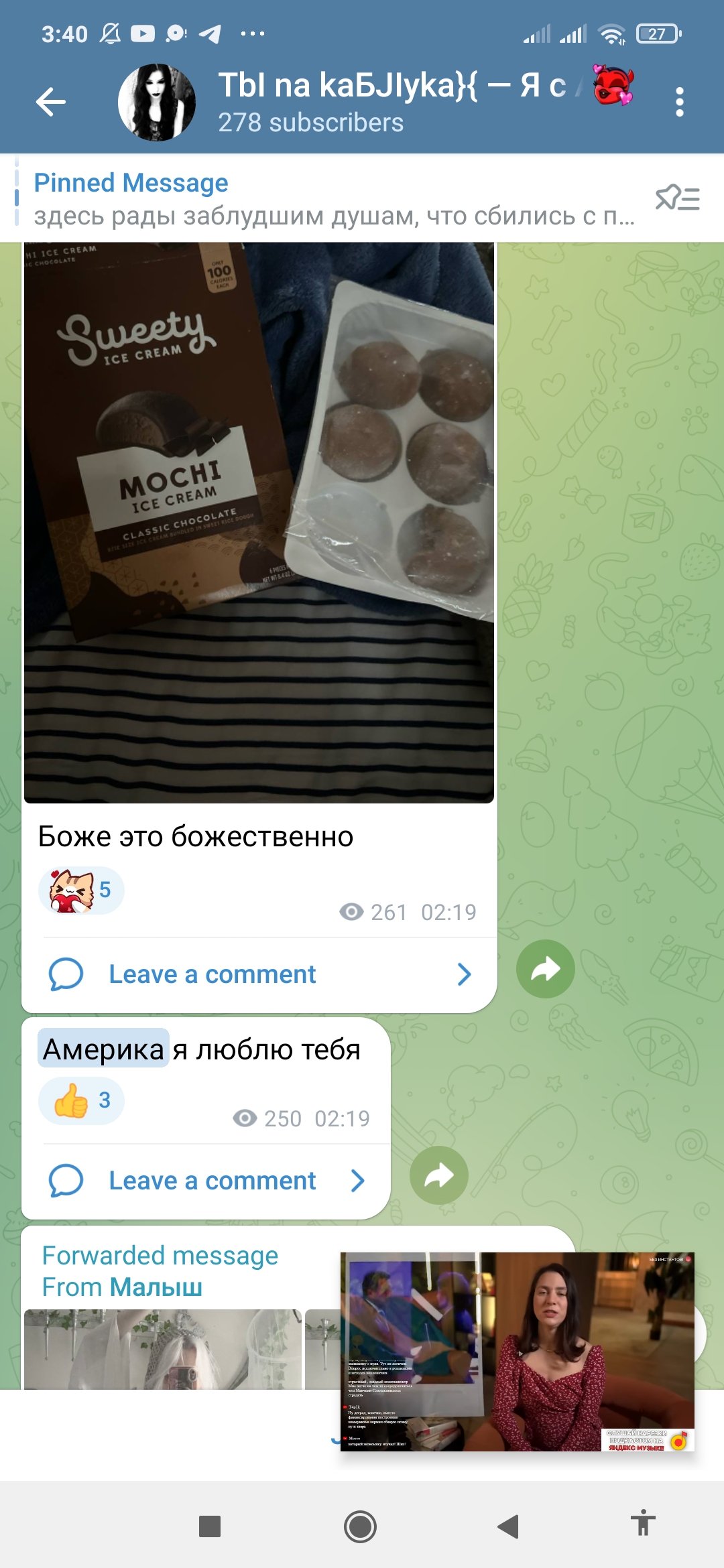Viewport: 724px width, 1568px height.
Task: Leave a comment on Боже это божественно post
Action: (x=259, y=974)
